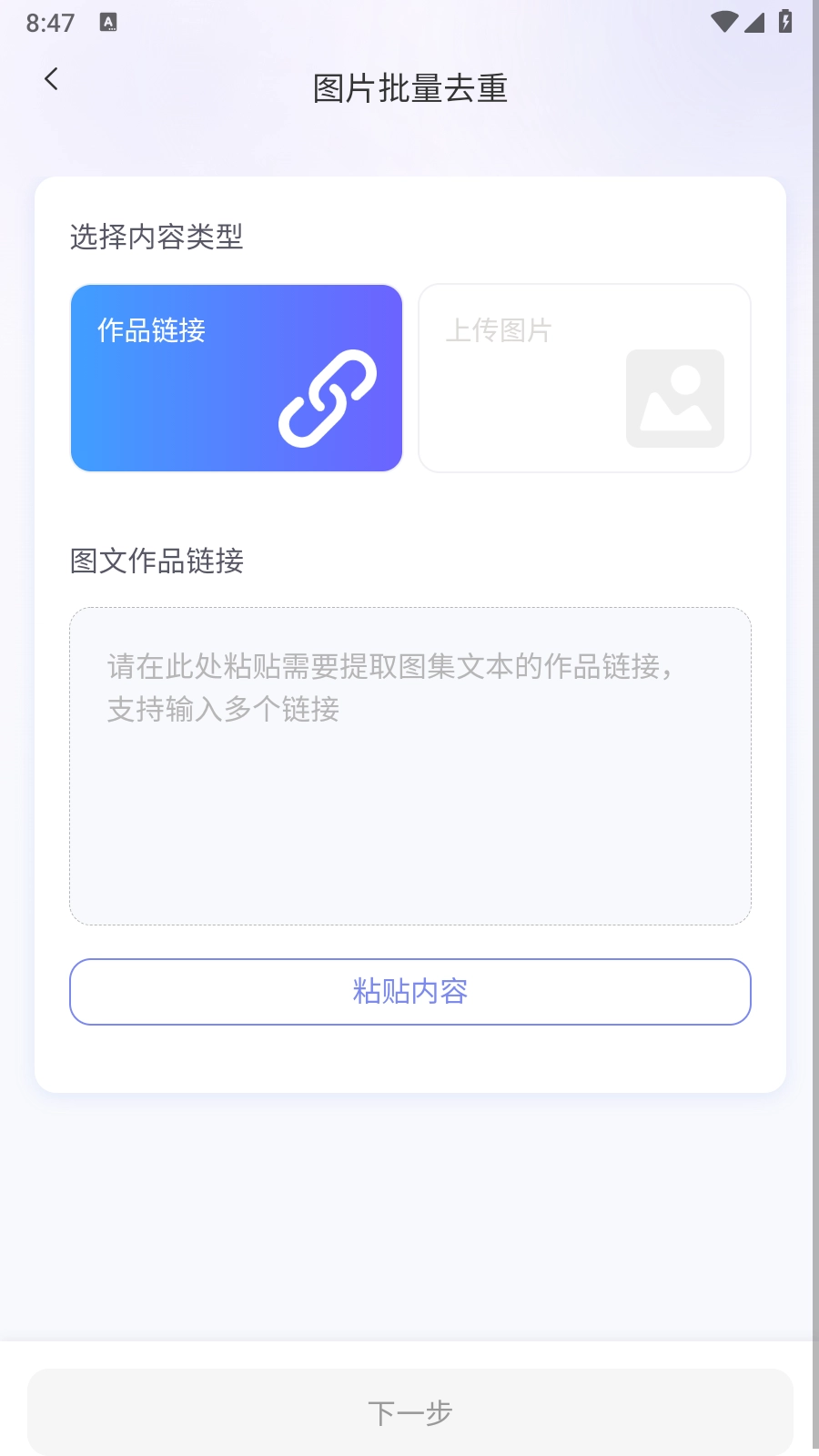Tap the clock showing 8:47
The image size is (819, 1456).
(52, 23)
